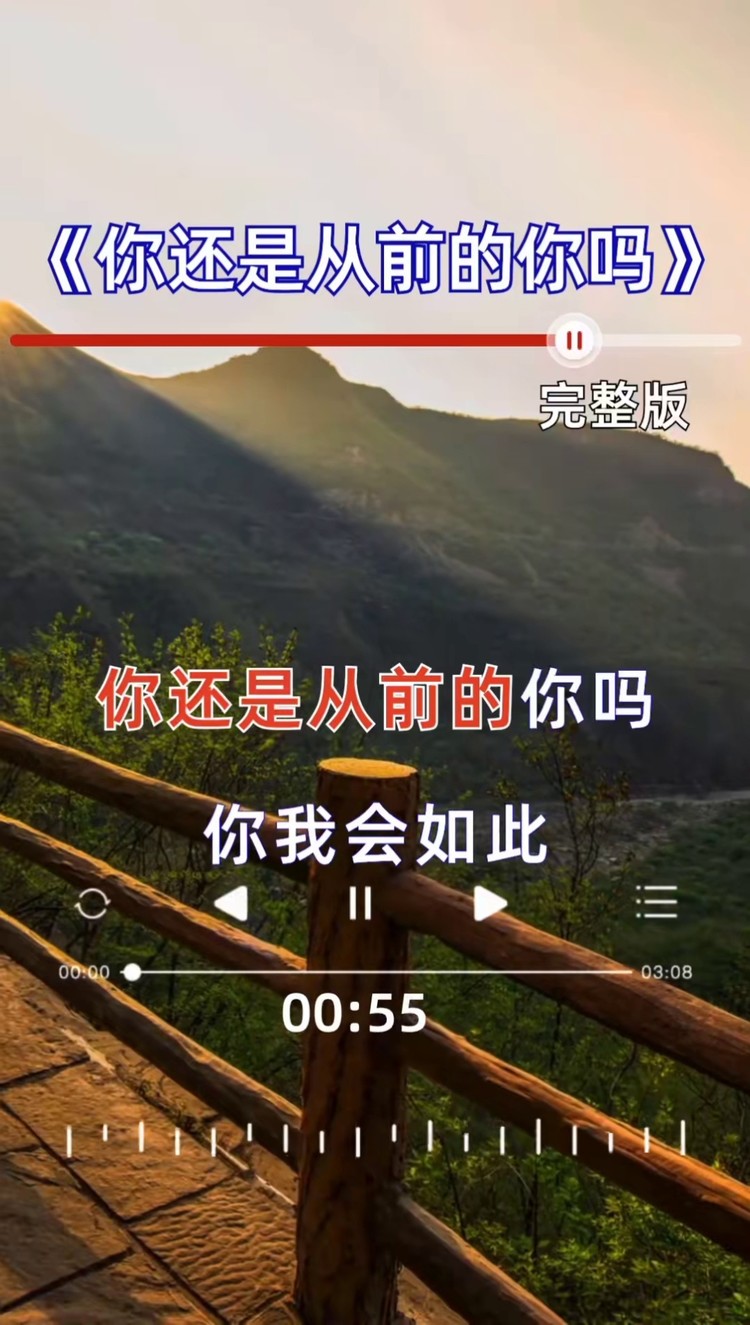Toggle playback with the pause control
The height and width of the screenshot is (1325, 750).
click(x=358, y=905)
